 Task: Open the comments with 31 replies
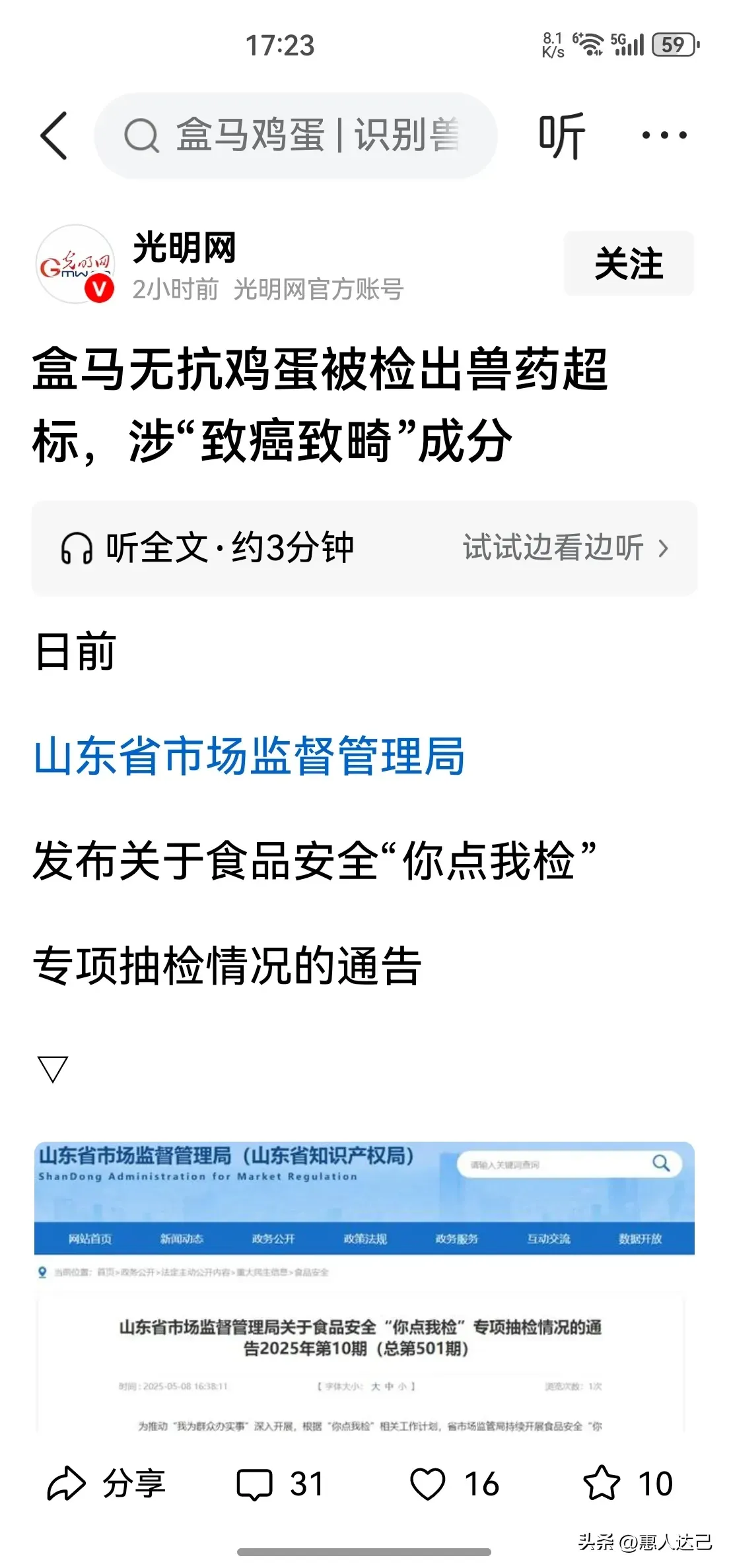[x=280, y=1484]
